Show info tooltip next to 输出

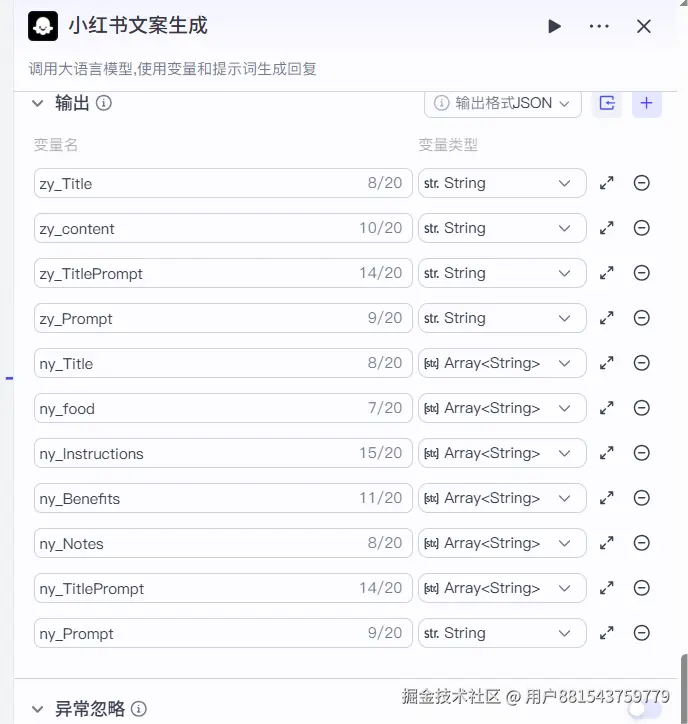coord(103,103)
